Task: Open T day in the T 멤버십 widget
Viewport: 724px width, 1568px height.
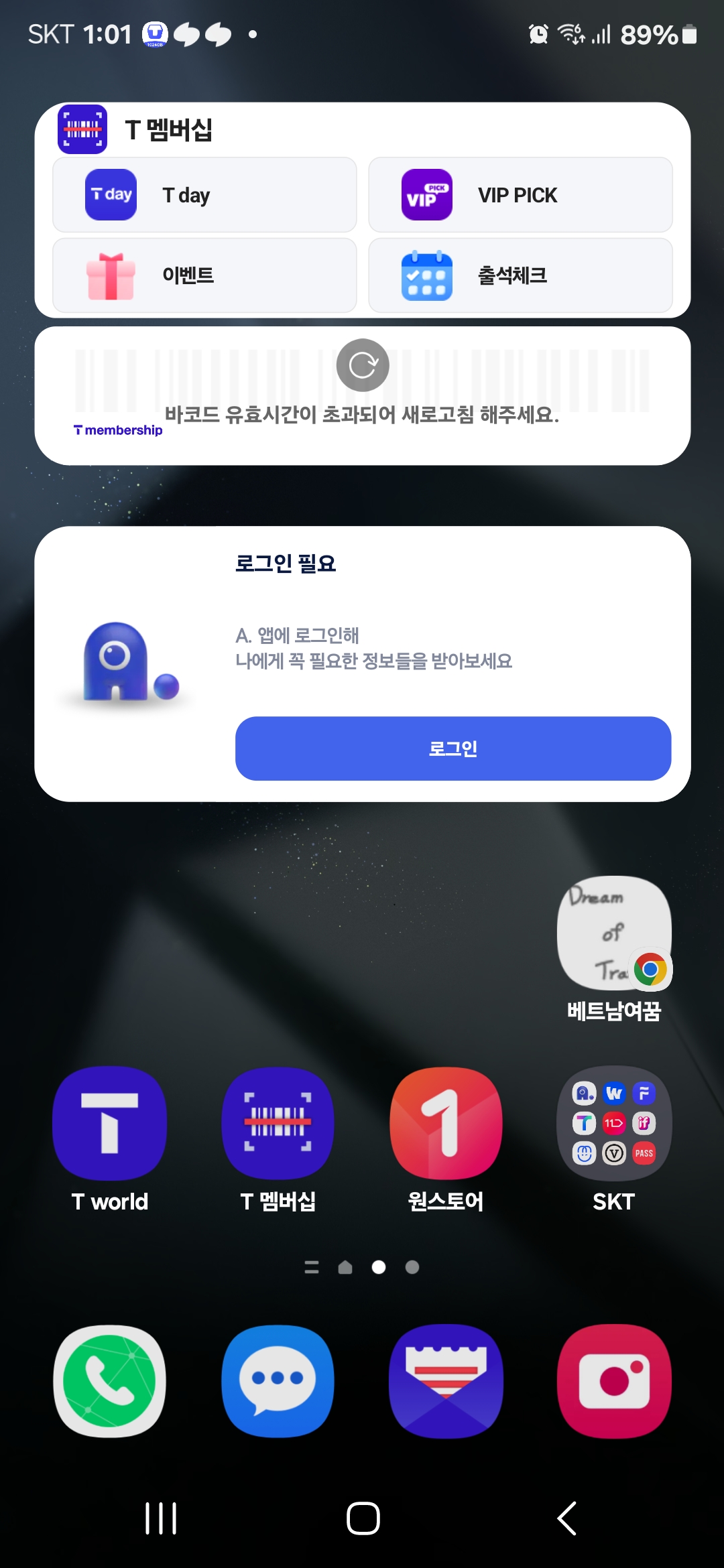Action: click(204, 195)
